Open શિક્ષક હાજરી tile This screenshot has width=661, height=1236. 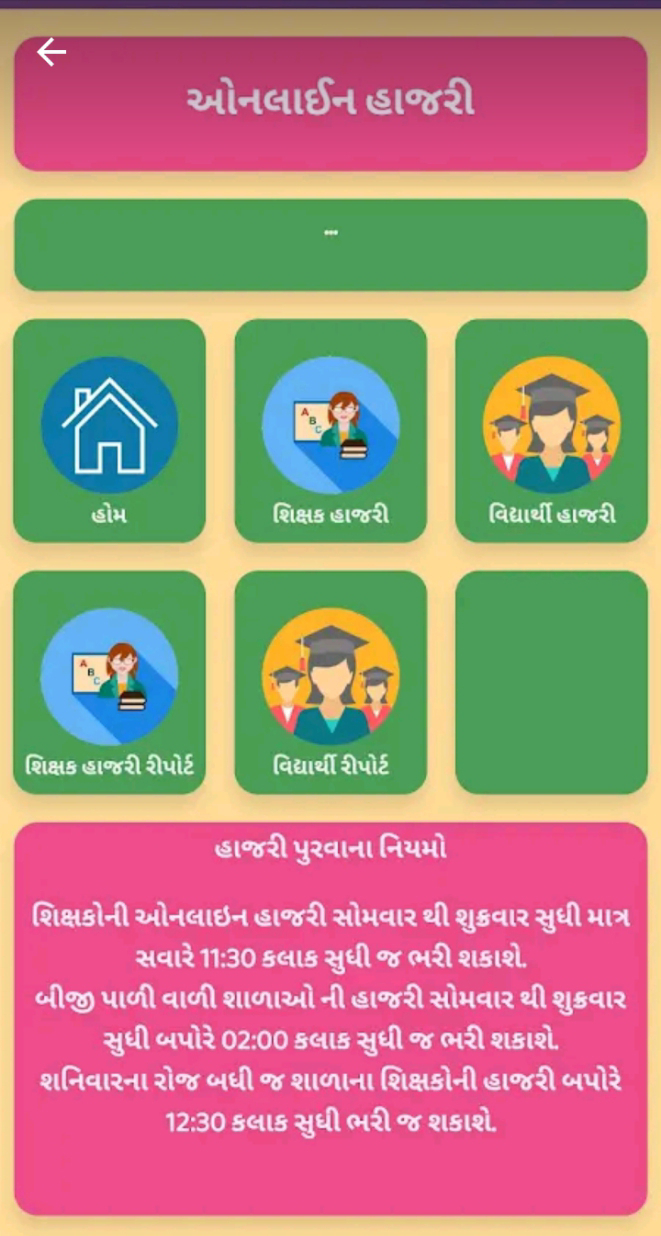[x=331, y=431]
